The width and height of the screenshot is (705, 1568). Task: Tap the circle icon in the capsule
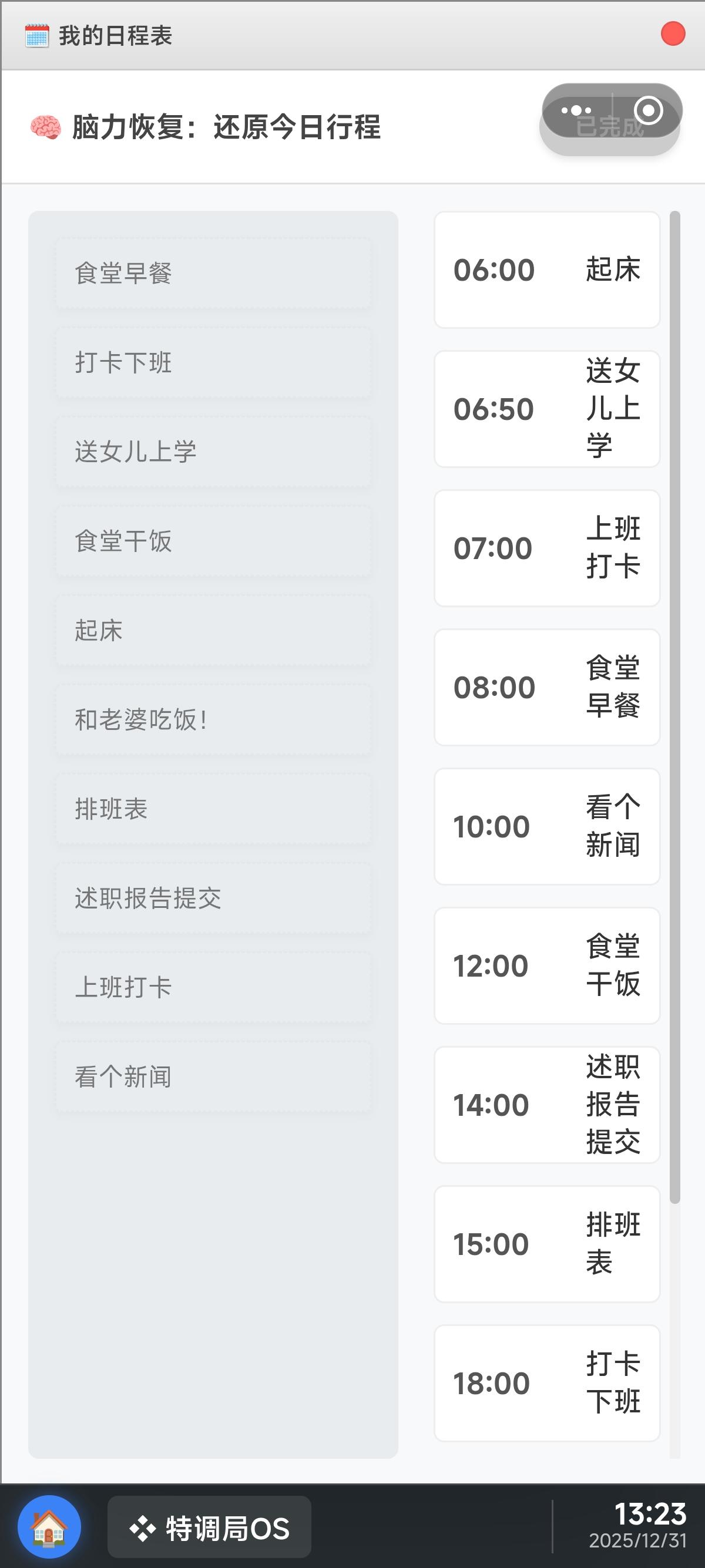(648, 111)
